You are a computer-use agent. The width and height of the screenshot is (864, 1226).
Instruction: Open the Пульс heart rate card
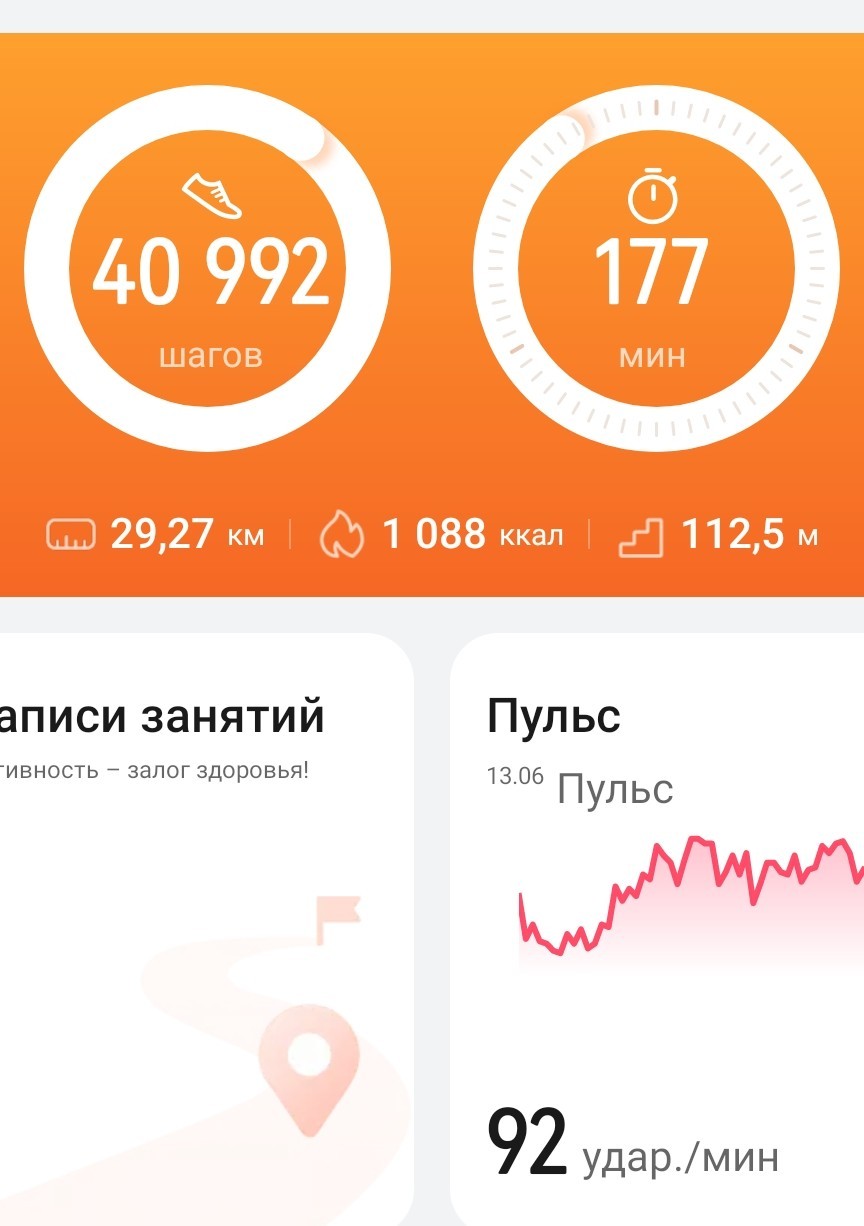[x=657, y=929]
